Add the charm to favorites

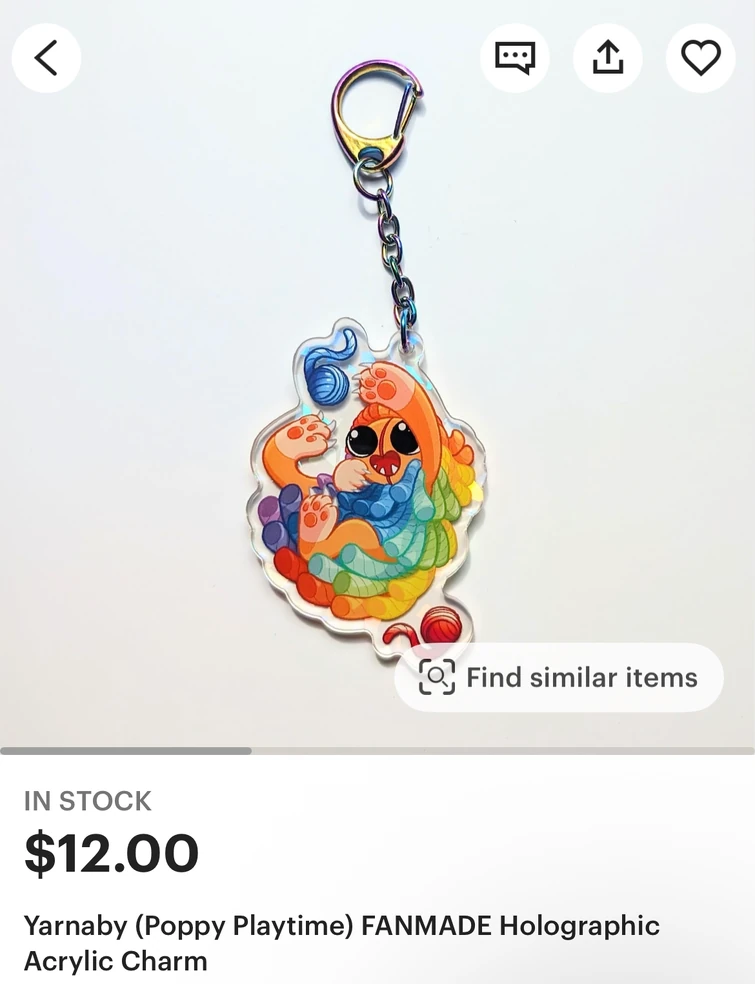click(700, 58)
